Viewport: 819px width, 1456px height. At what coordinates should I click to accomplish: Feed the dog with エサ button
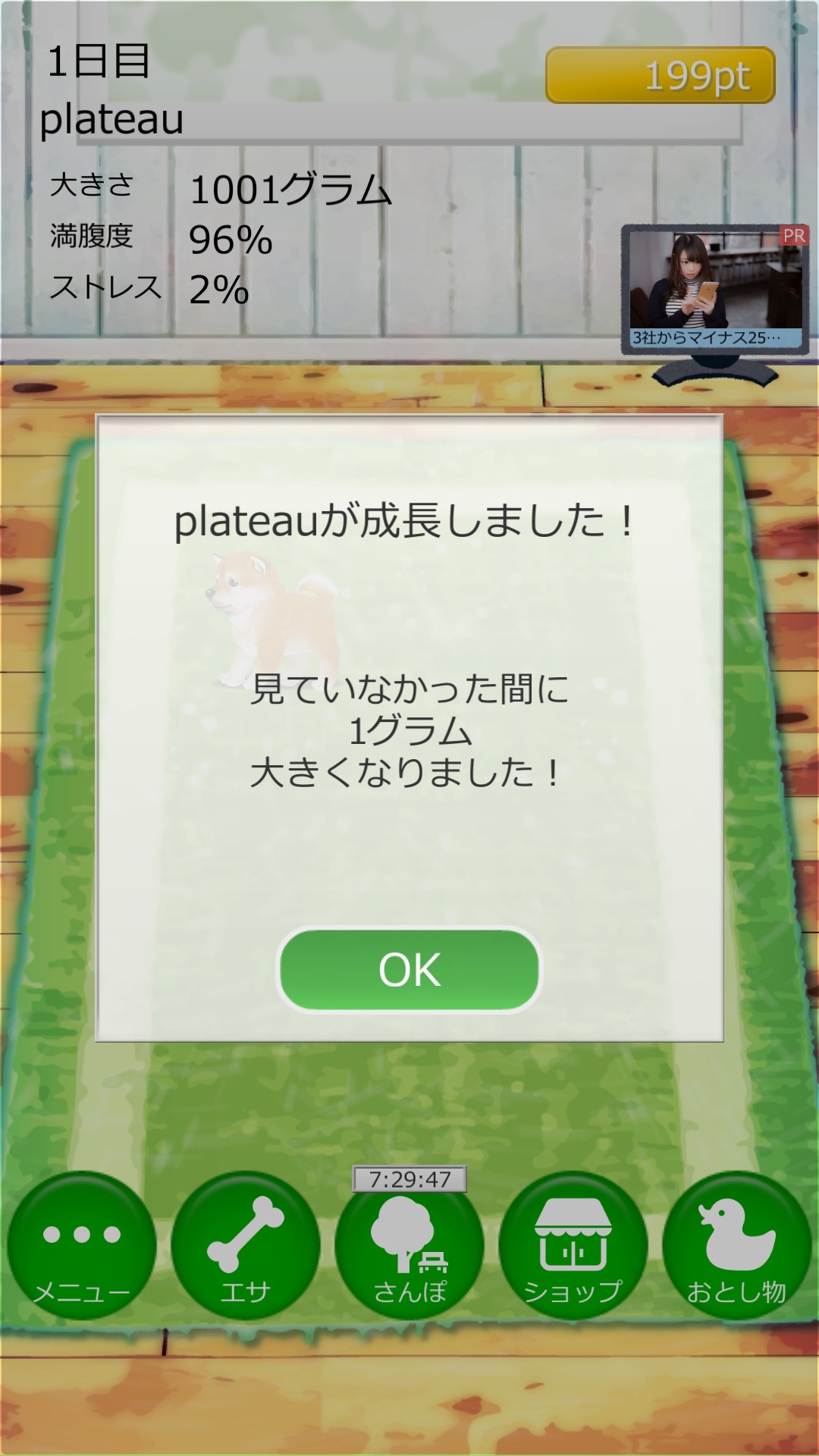tap(246, 1245)
